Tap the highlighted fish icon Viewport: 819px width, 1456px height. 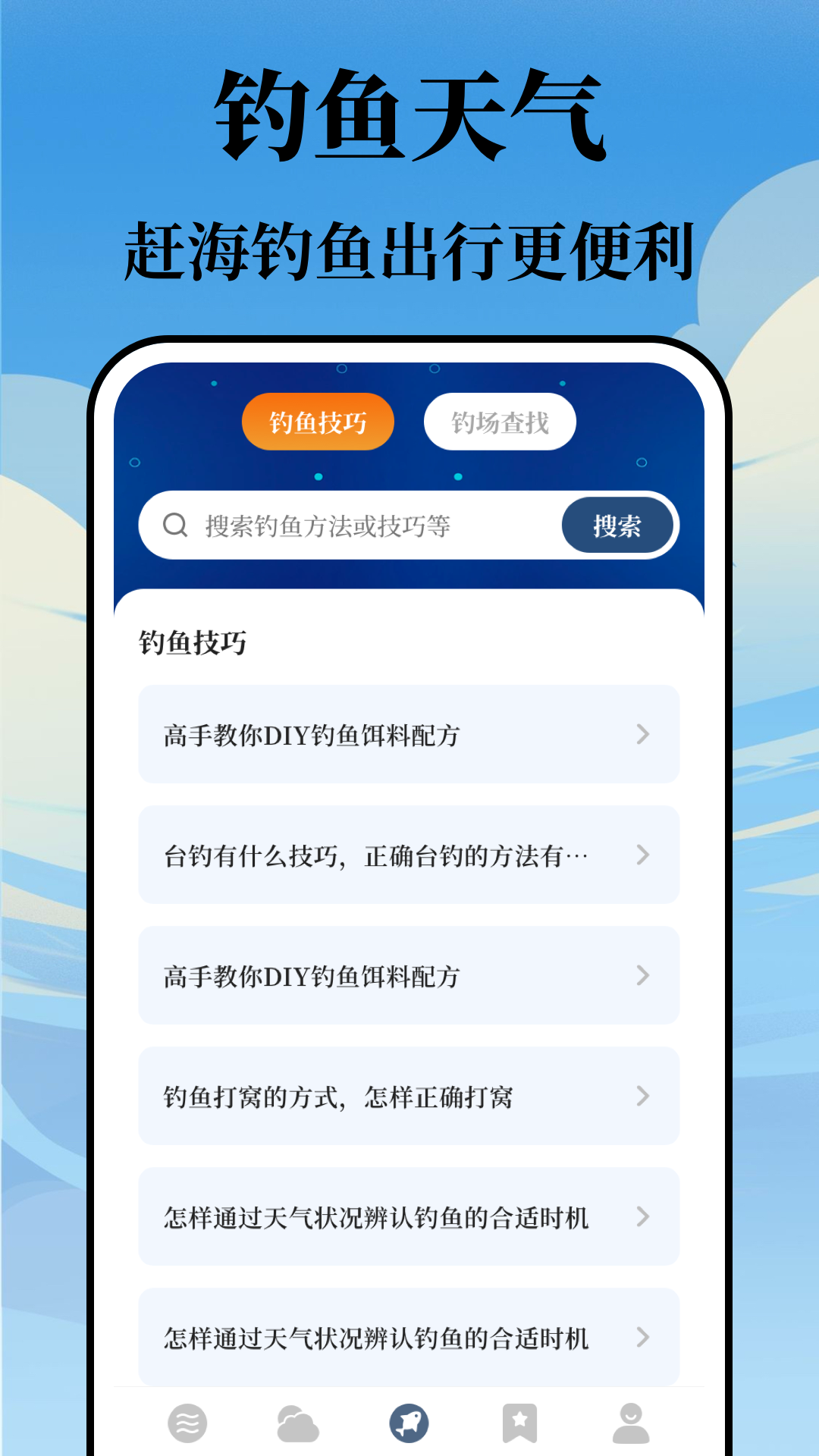tap(409, 1423)
